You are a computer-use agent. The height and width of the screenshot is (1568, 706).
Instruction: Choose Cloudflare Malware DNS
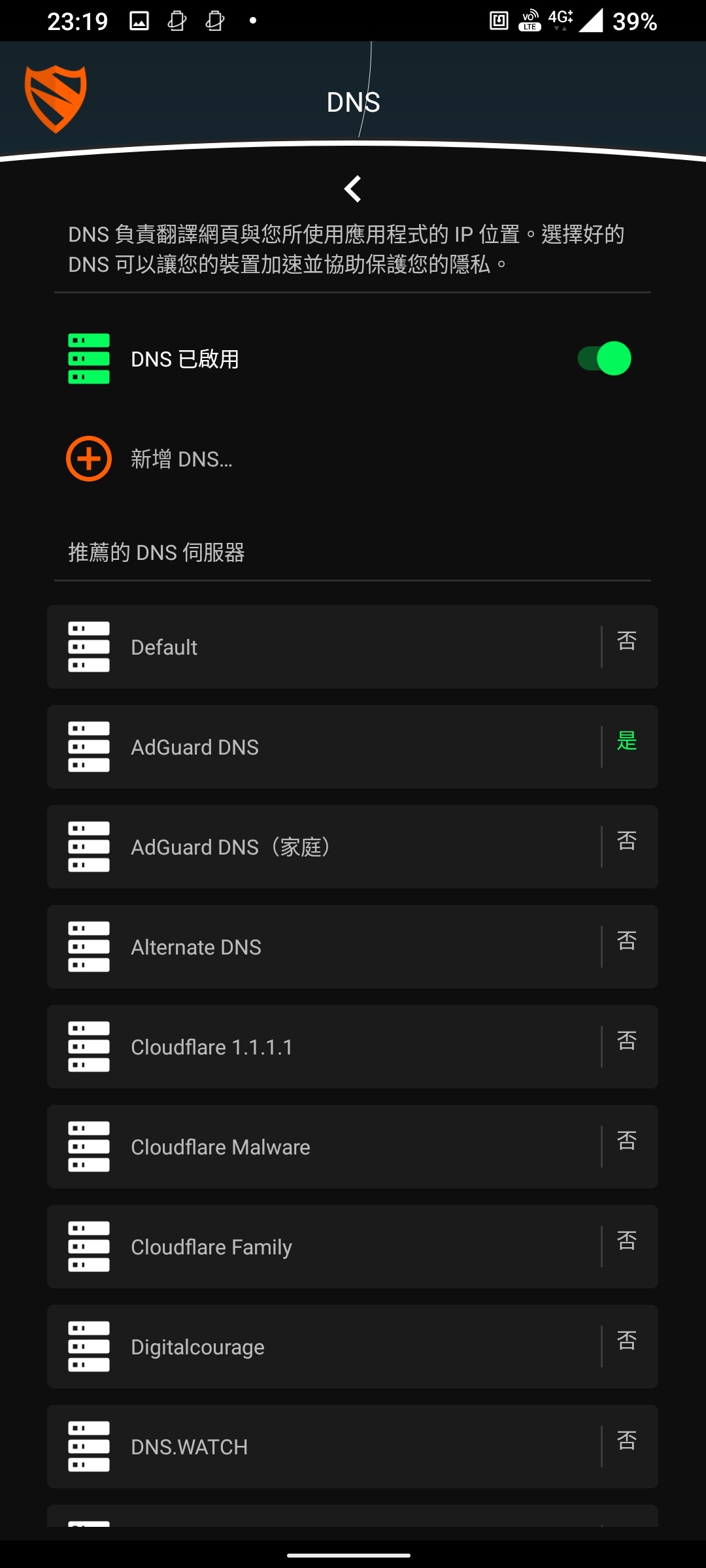352,1147
